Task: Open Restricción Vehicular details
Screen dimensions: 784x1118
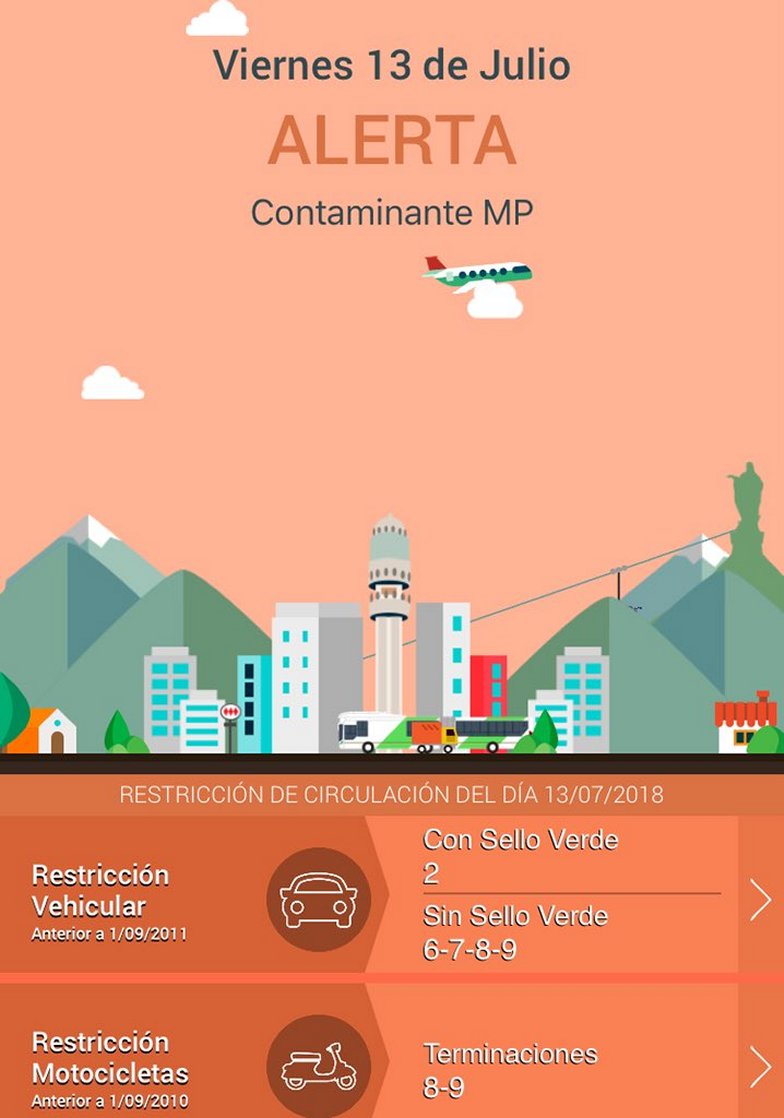Action: [x=760, y=899]
